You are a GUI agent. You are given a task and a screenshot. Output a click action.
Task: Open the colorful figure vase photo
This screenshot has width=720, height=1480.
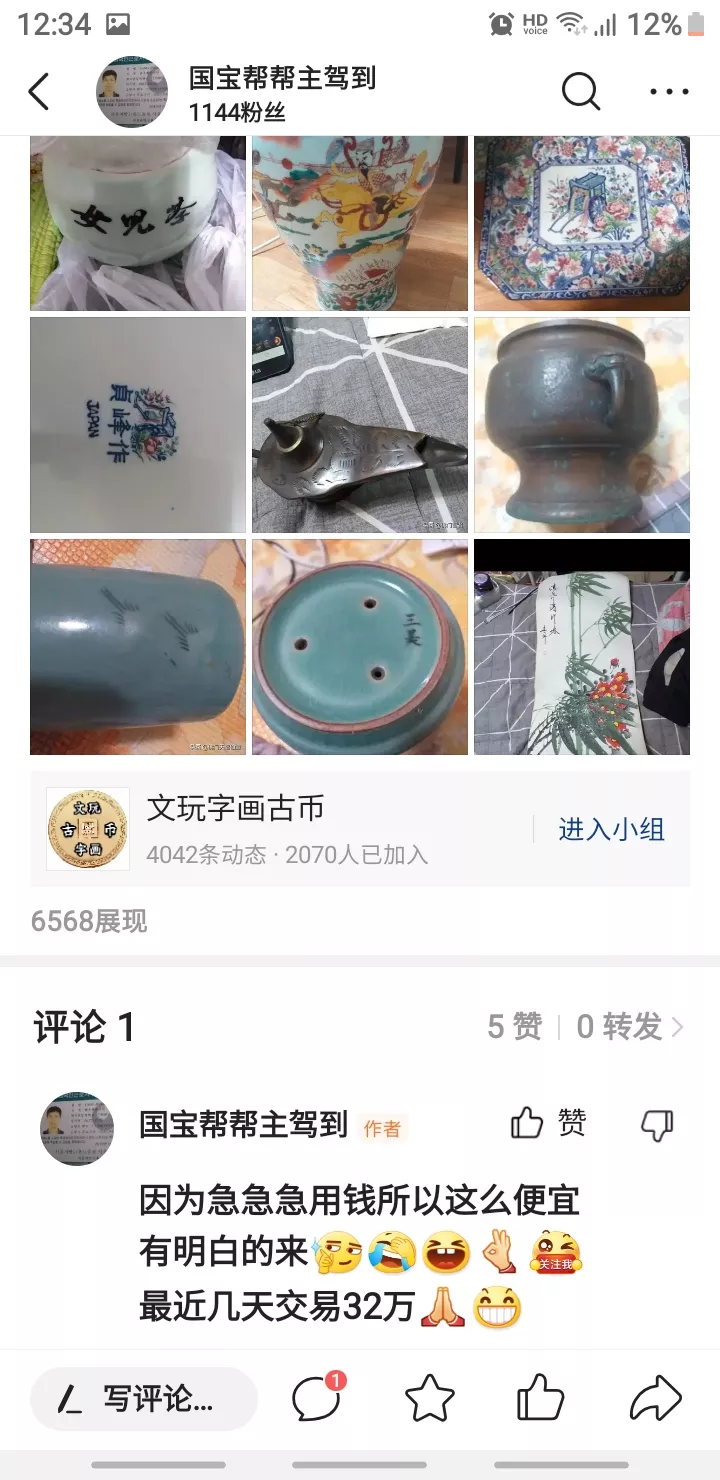click(360, 223)
